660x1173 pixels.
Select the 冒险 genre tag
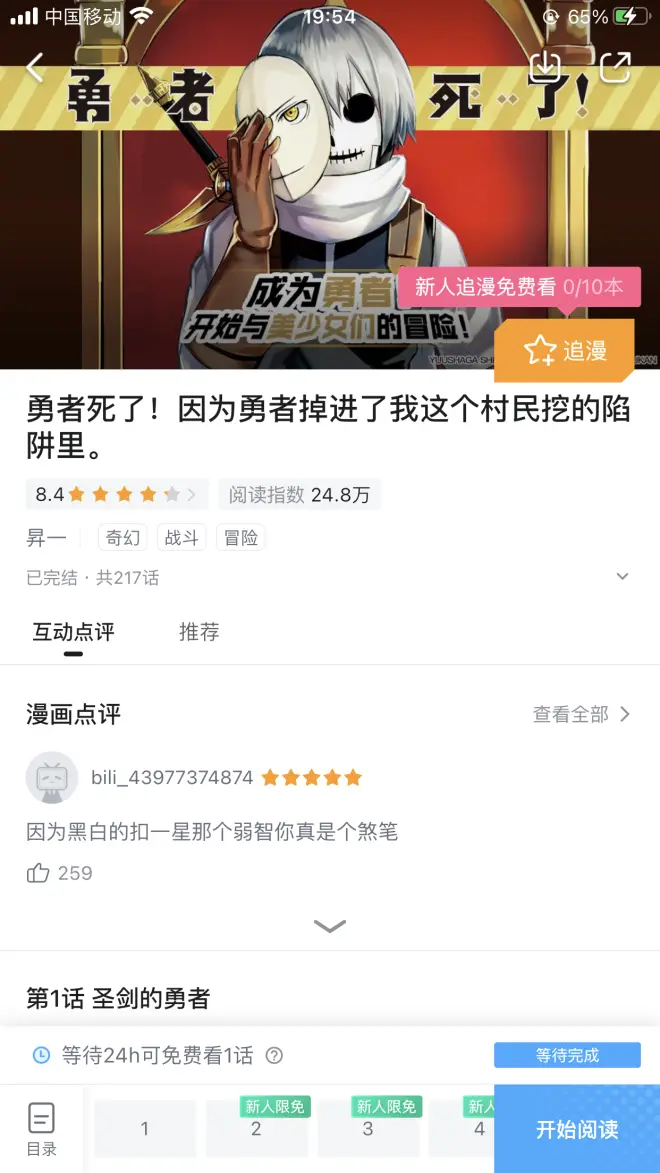coord(241,538)
